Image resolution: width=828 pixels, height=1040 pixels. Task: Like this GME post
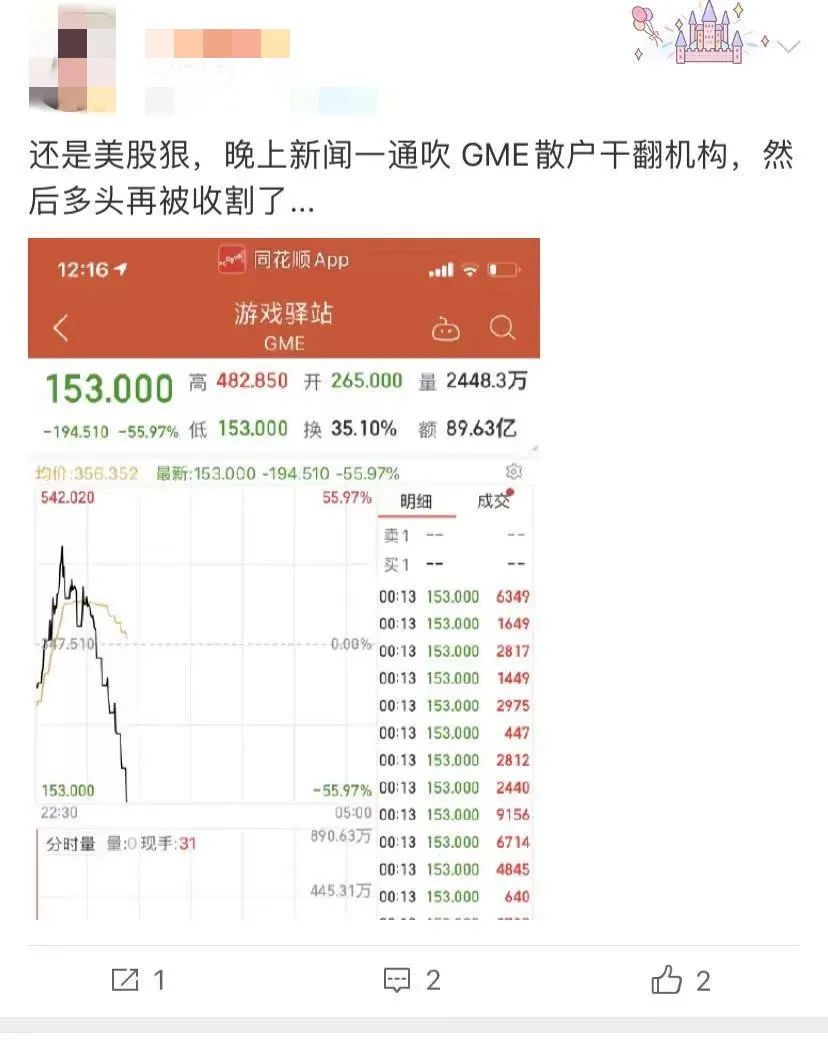(x=681, y=980)
